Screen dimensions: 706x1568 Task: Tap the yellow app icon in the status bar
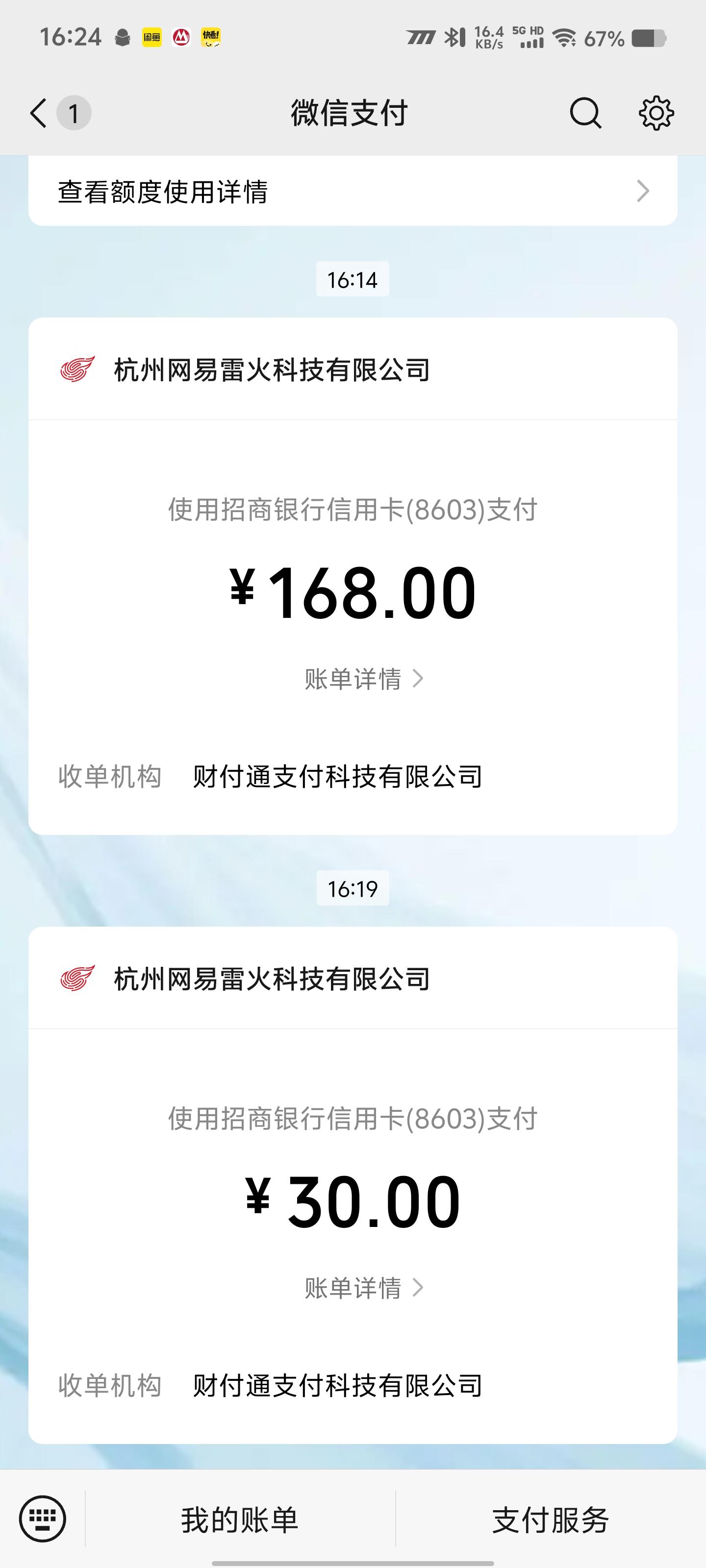211,38
